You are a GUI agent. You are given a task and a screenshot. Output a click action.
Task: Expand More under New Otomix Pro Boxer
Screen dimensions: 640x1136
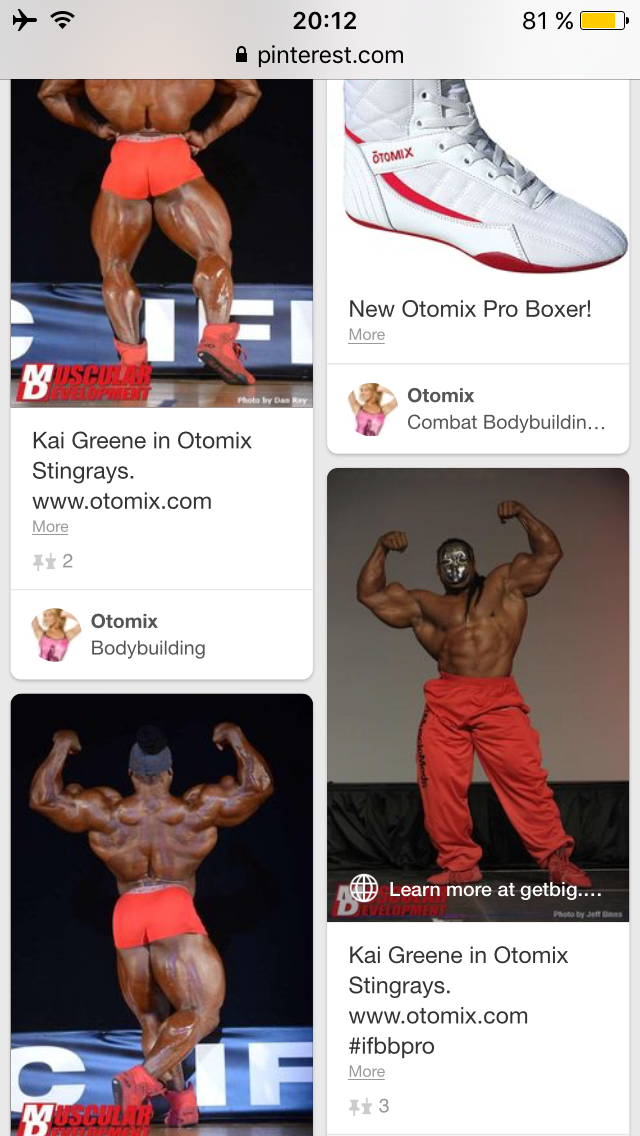(x=366, y=335)
